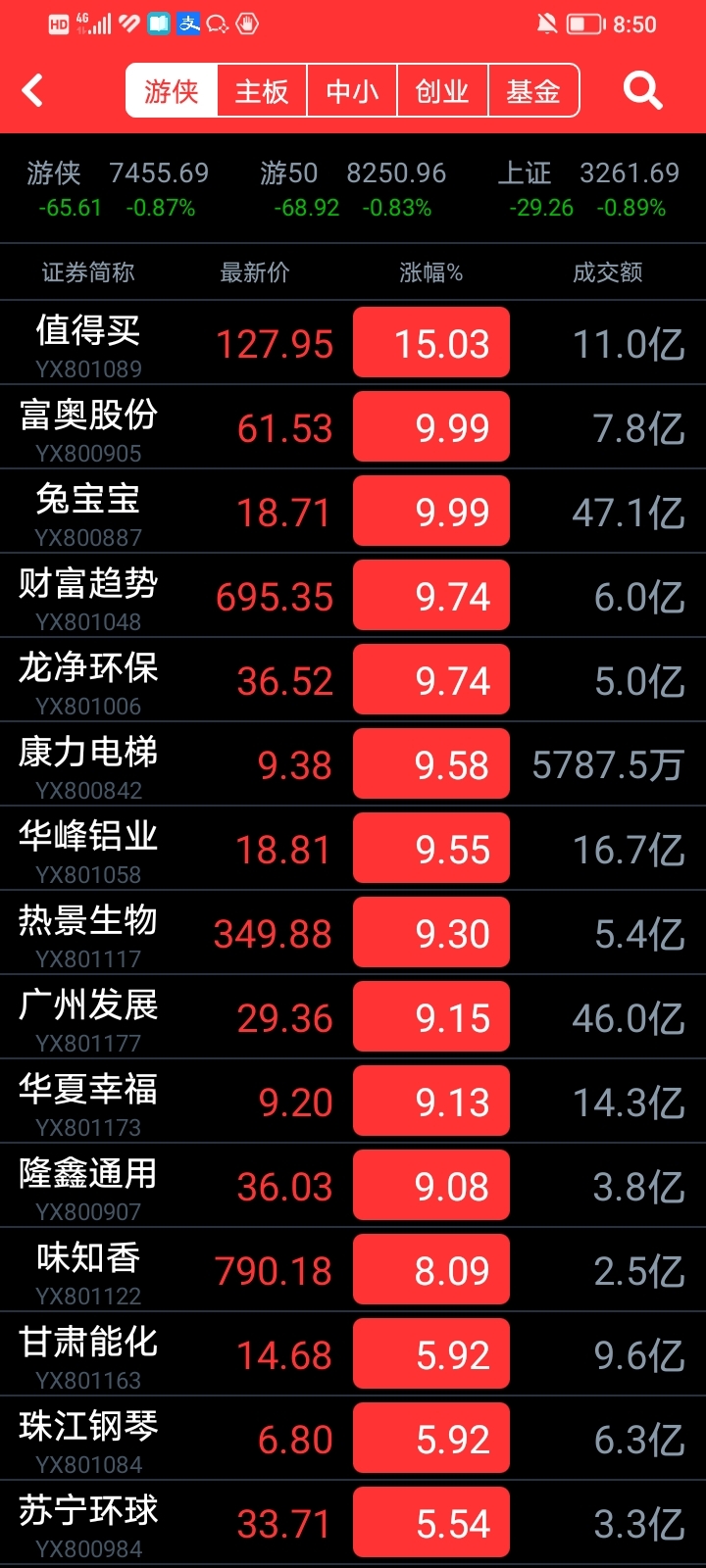The width and height of the screenshot is (706, 1568).
Task: Select the 游侠 tab
Action: pyautogui.click(x=172, y=91)
